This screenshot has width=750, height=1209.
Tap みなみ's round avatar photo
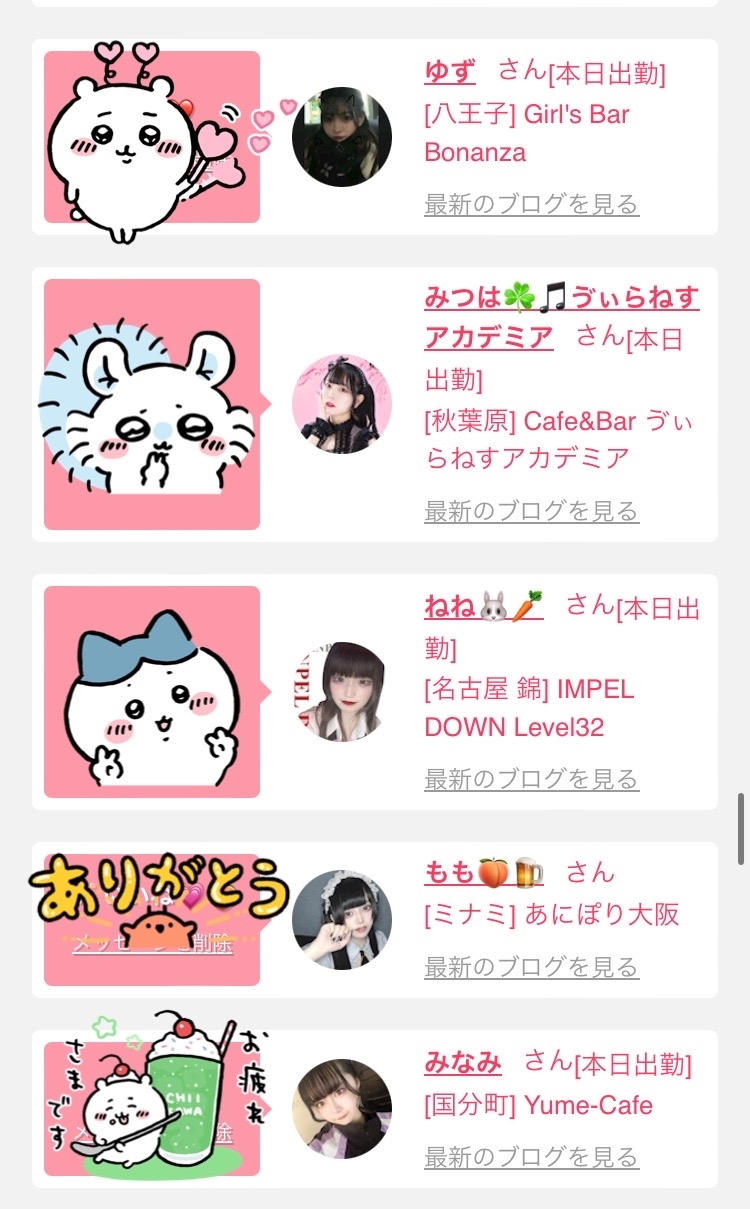tap(342, 1109)
